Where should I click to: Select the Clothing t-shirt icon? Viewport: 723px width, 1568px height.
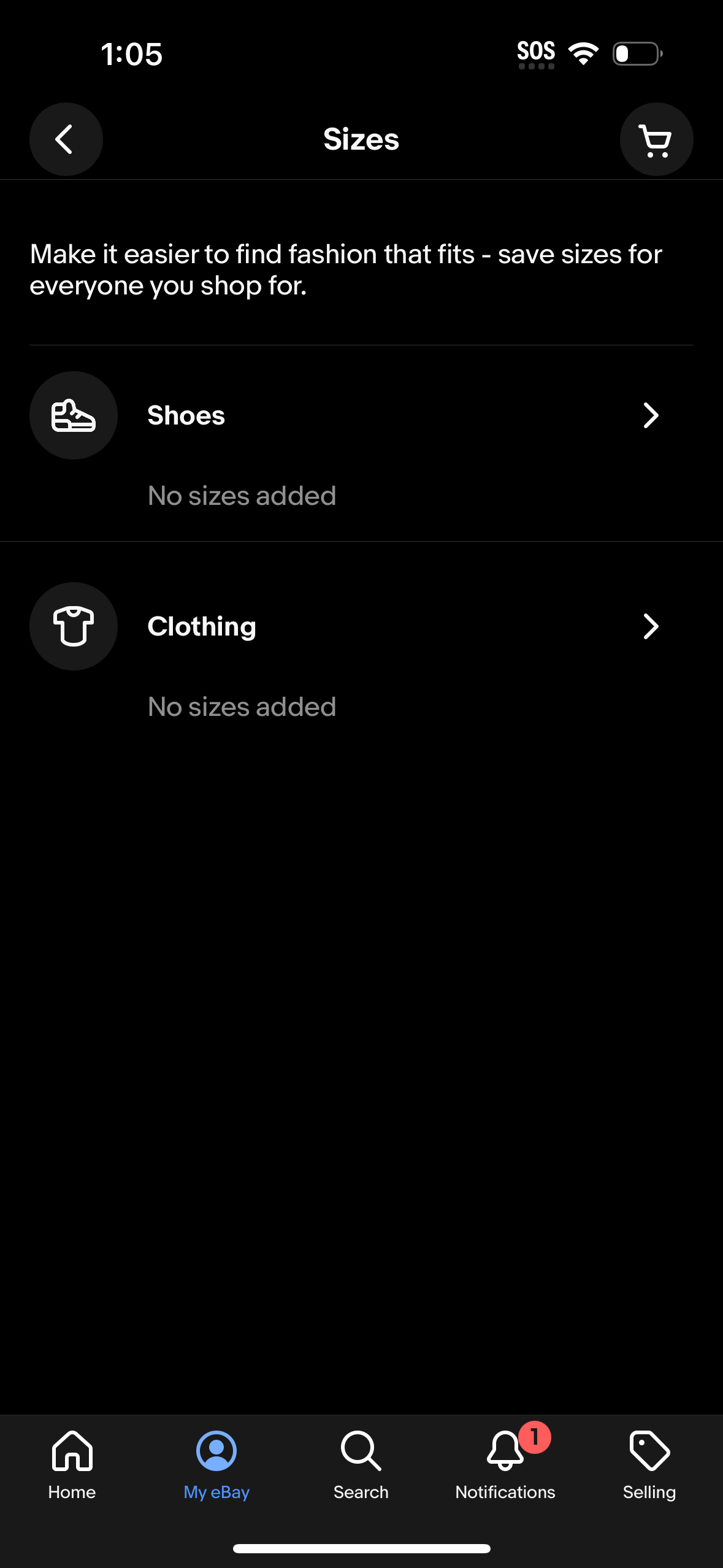(73, 626)
